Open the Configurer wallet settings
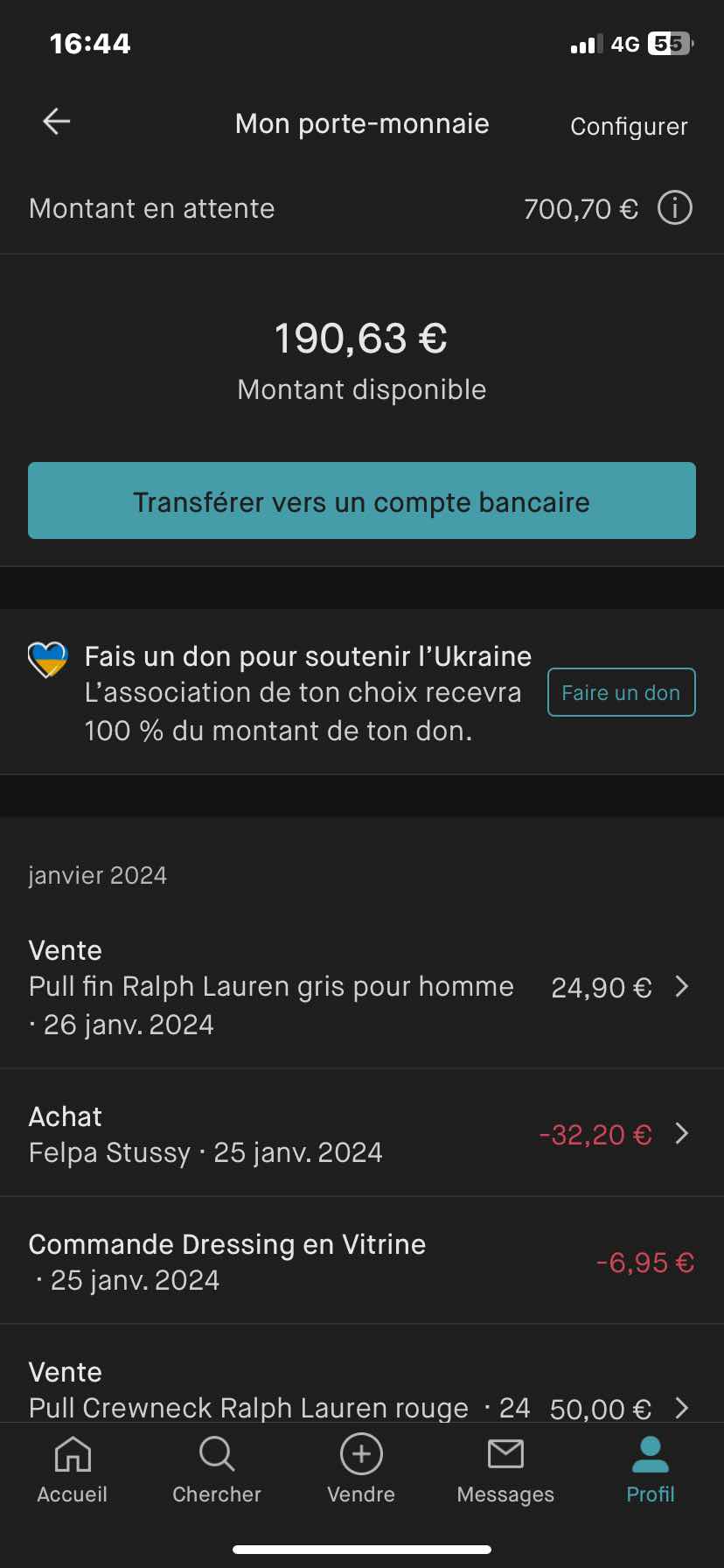 pyautogui.click(x=629, y=127)
